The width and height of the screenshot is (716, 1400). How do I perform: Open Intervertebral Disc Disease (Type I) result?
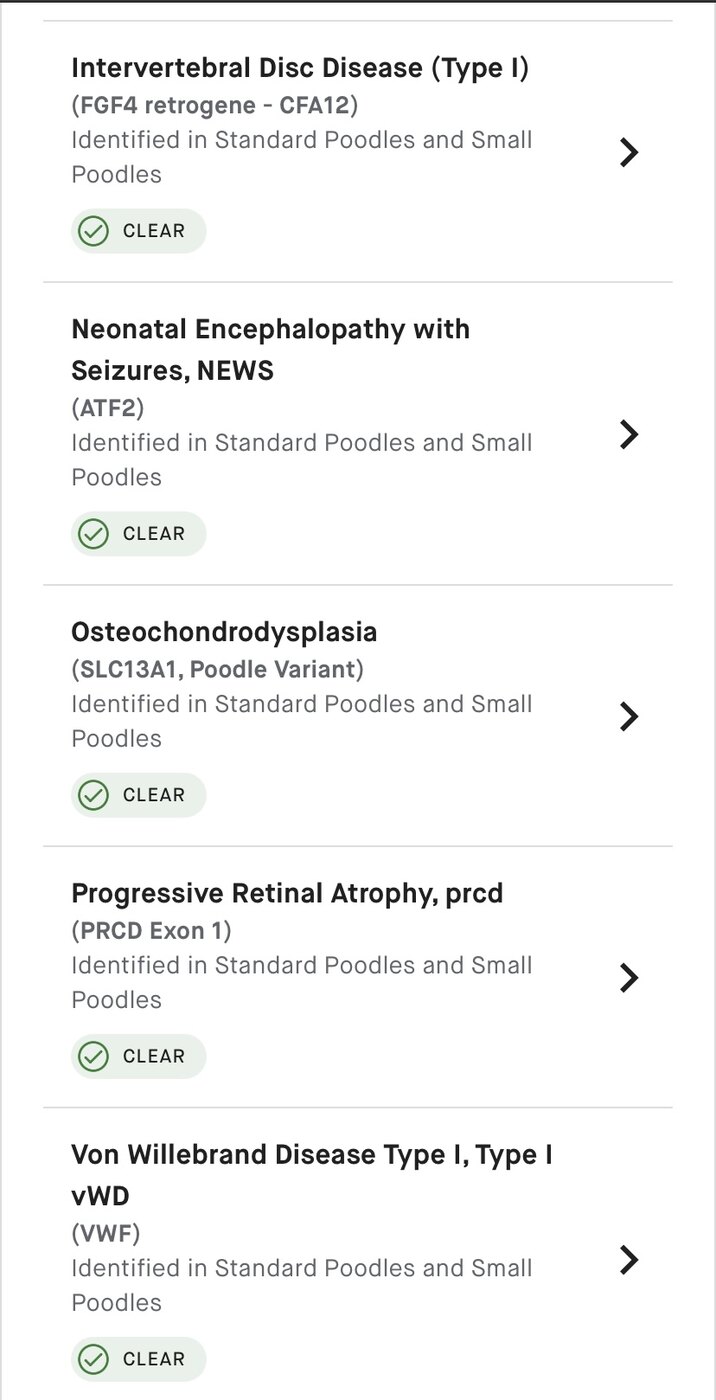[357, 152]
